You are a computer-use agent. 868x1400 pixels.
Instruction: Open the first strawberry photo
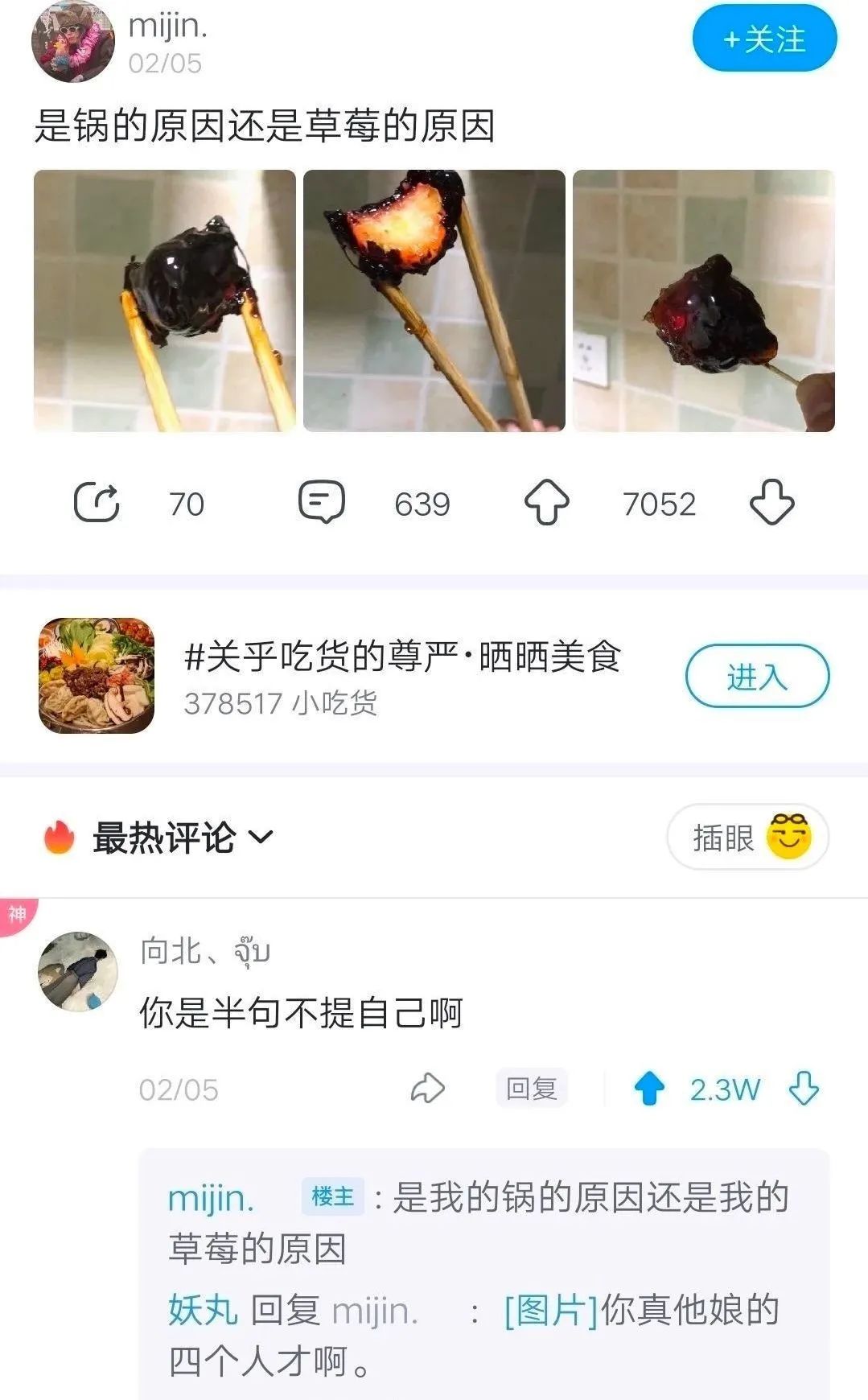(165, 301)
